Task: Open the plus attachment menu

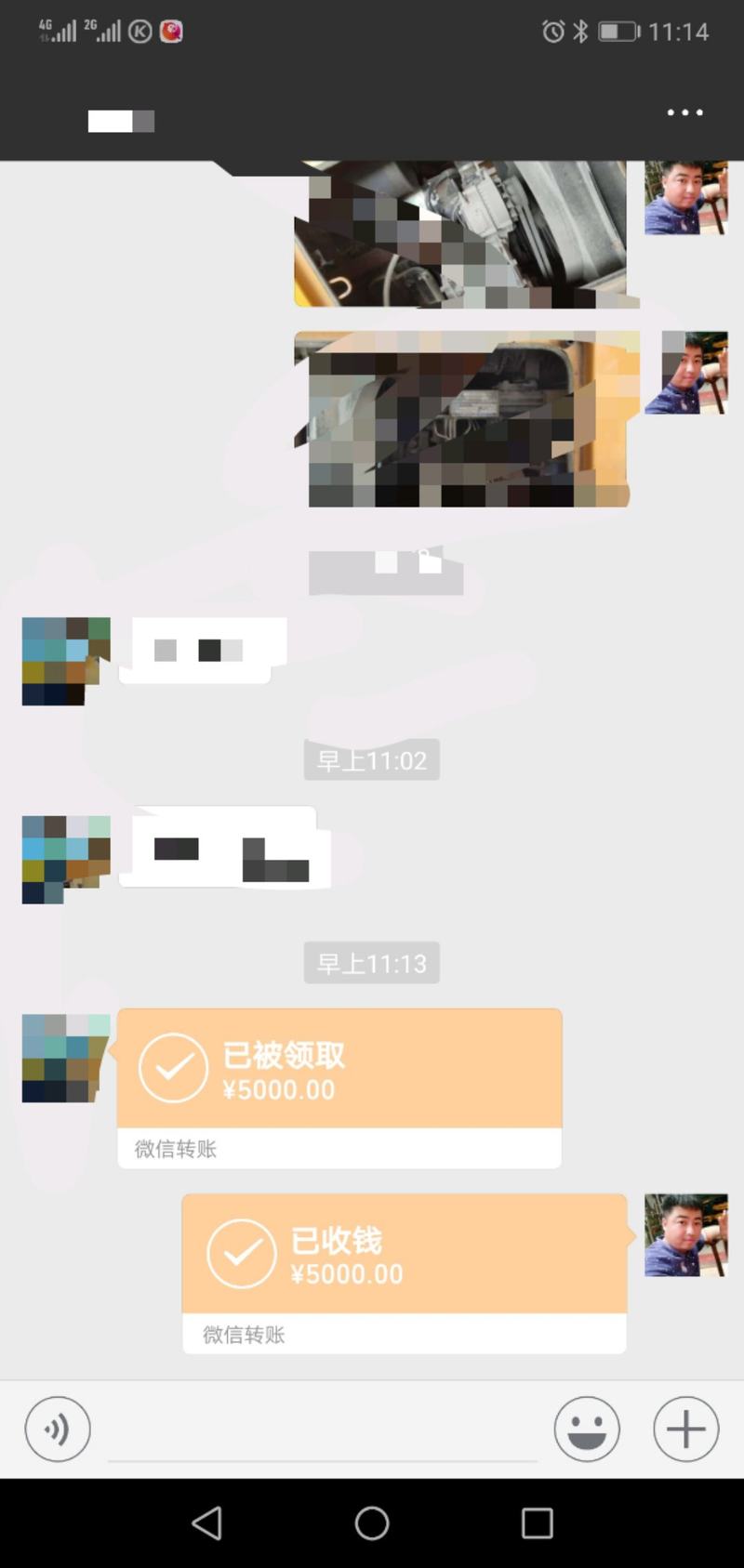Action: click(x=685, y=1429)
